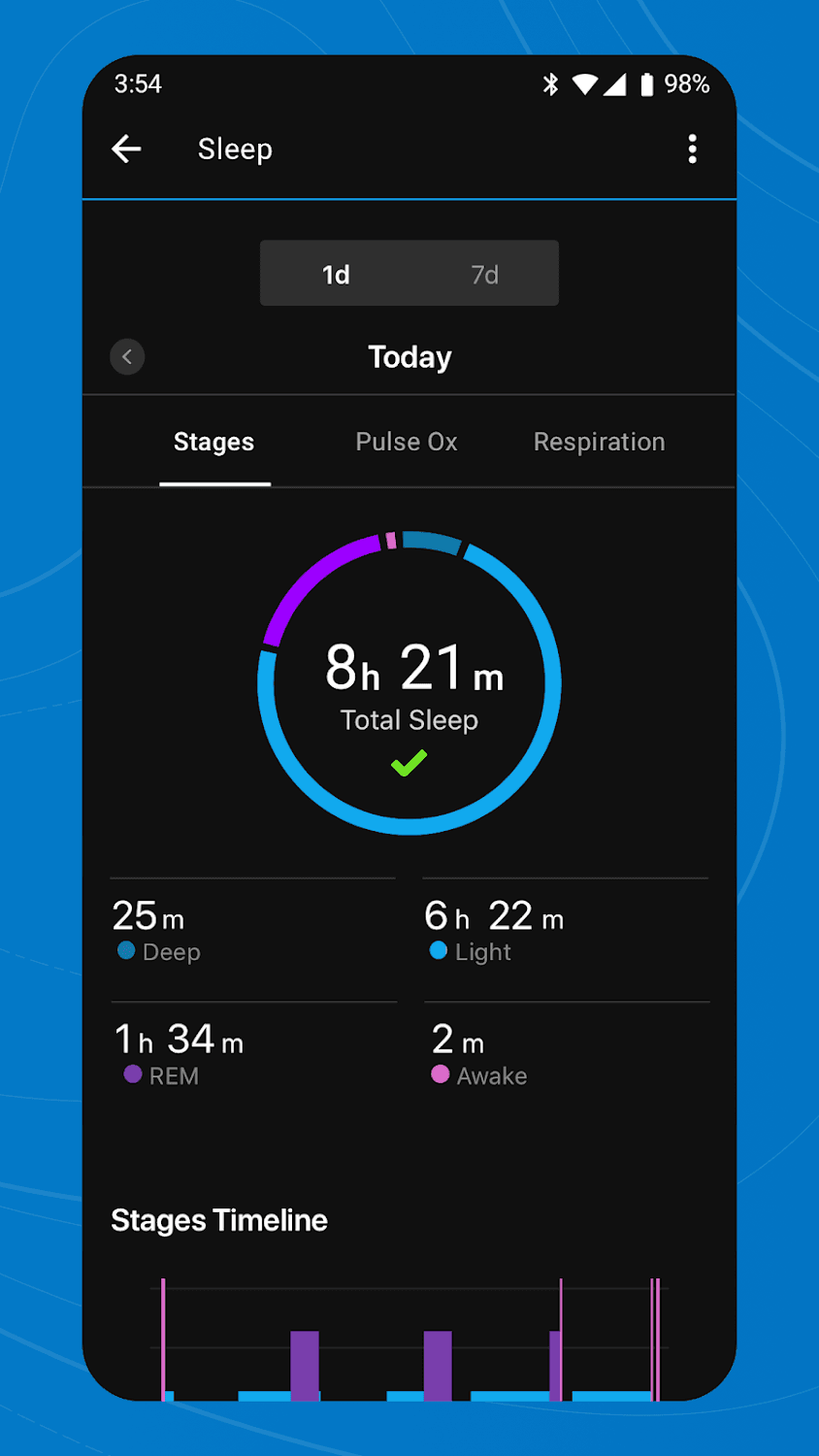Go back from Sleep screen
The image size is (819, 1456).
click(127, 149)
